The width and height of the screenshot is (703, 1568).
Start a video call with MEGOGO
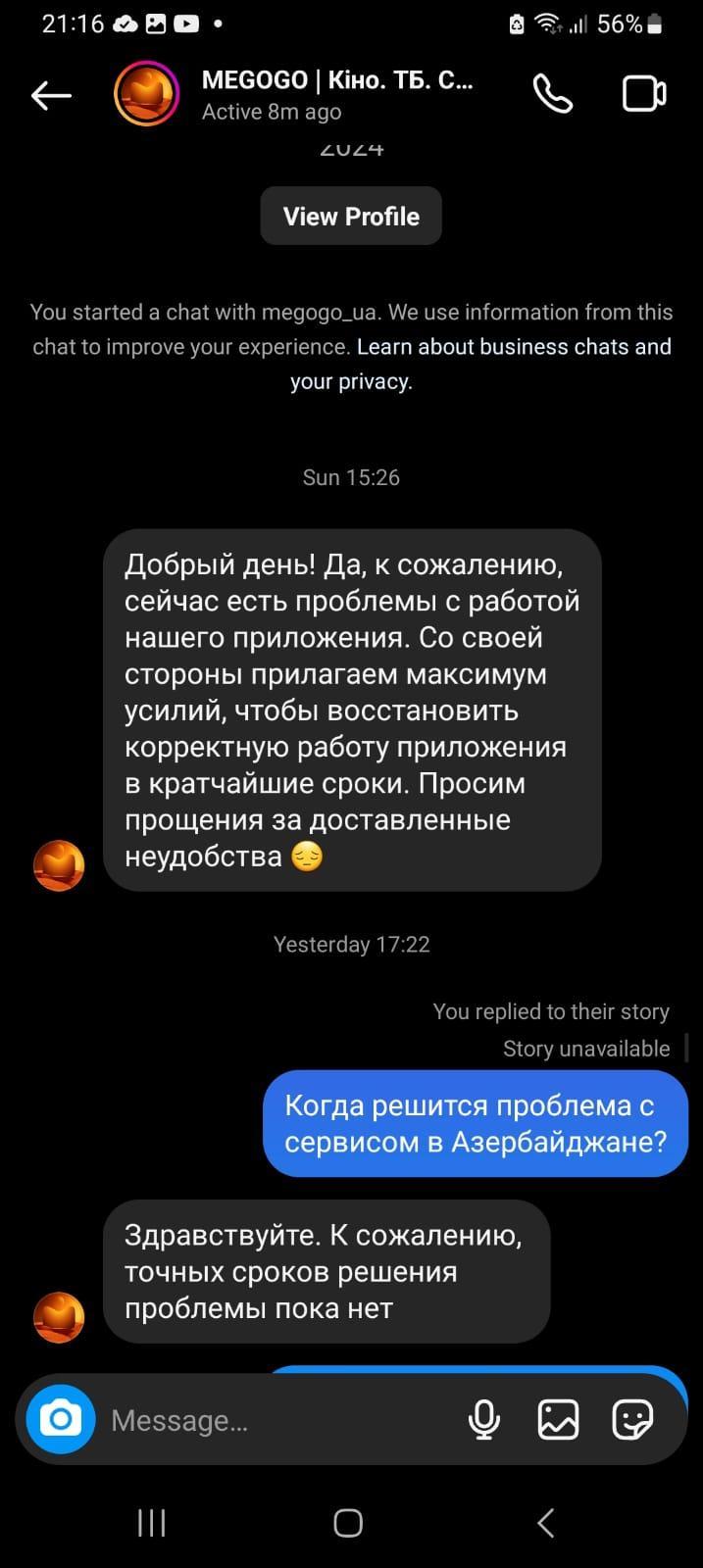(x=644, y=94)
